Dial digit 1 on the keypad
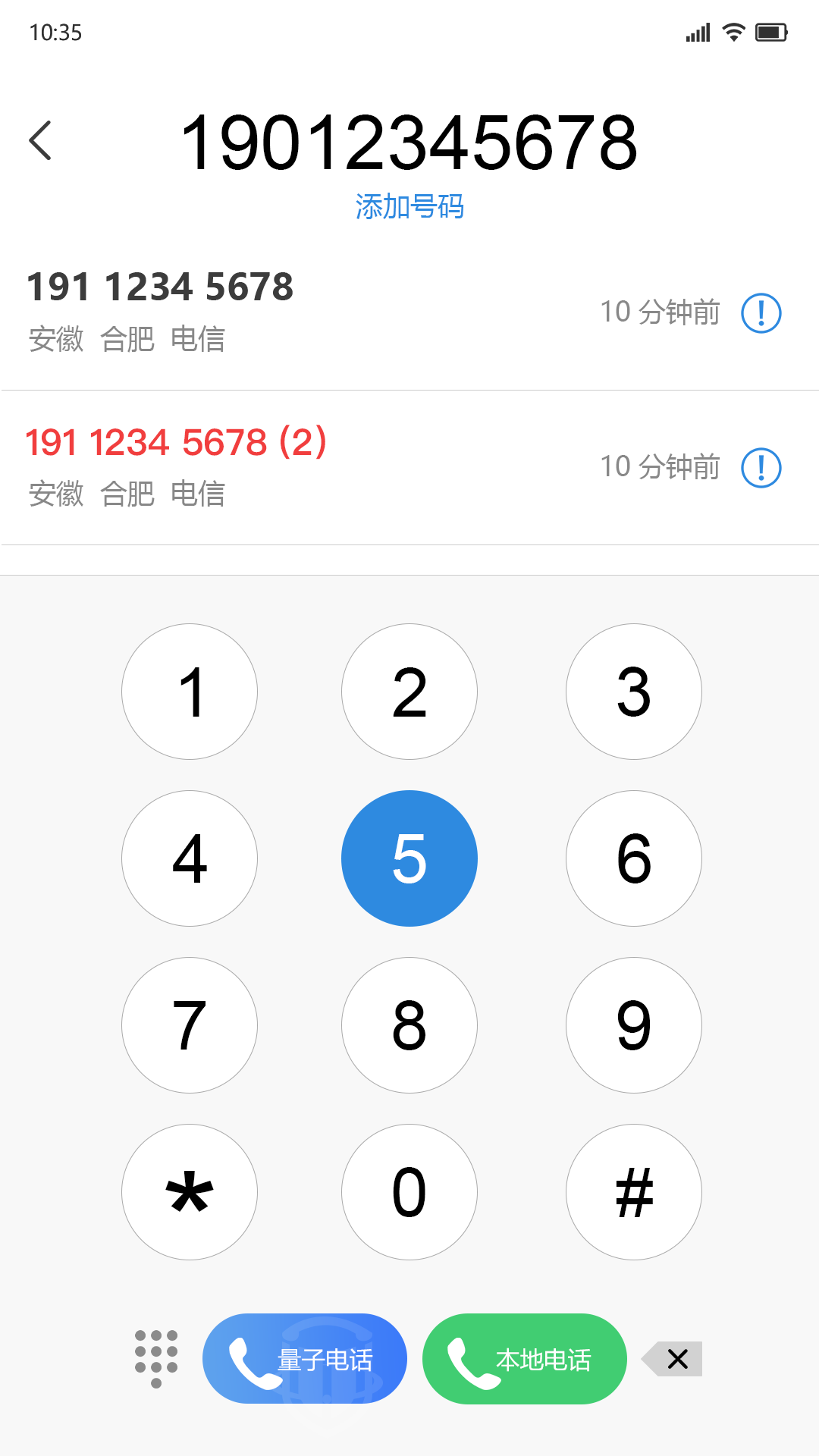 pos(190,692)
